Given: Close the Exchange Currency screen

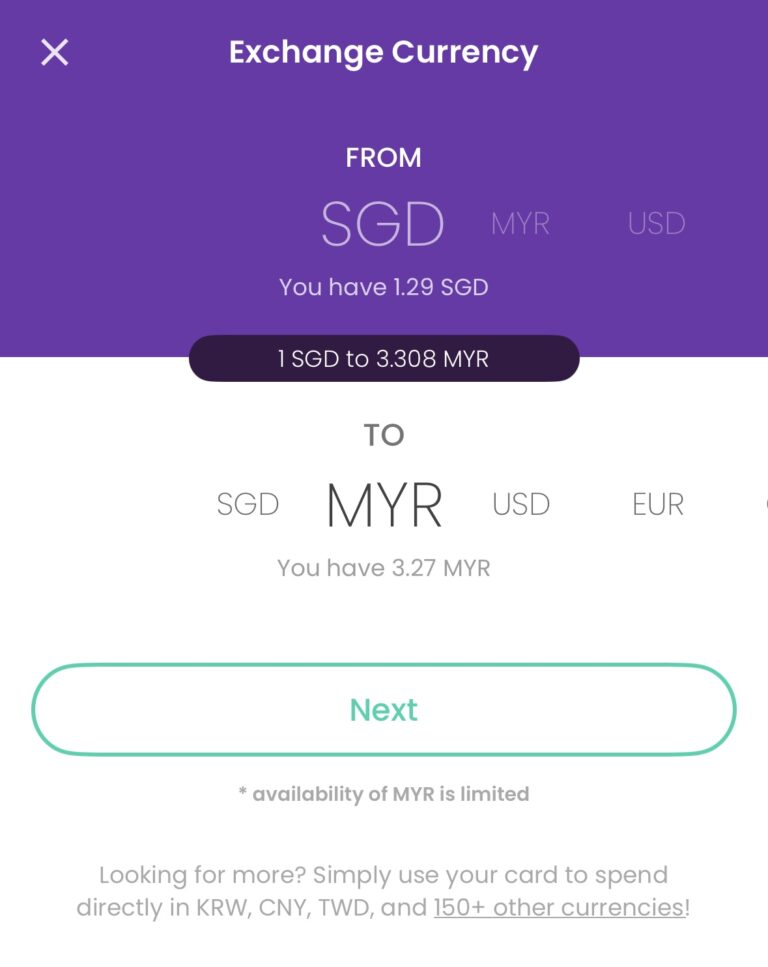Looking at the screenshot, I should 54,52.
